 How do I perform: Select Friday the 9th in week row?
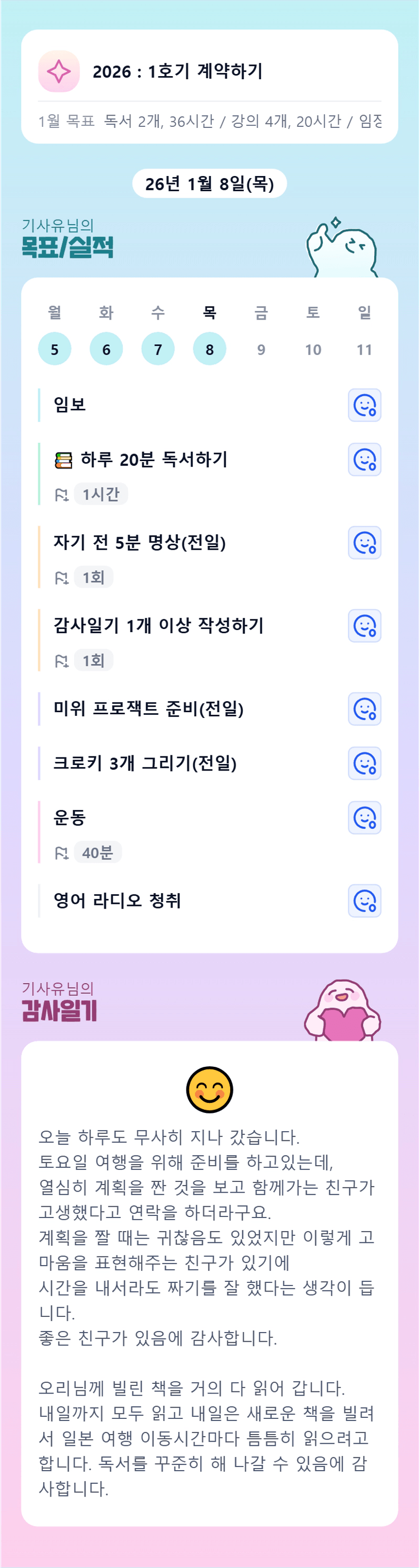[261, 349]
